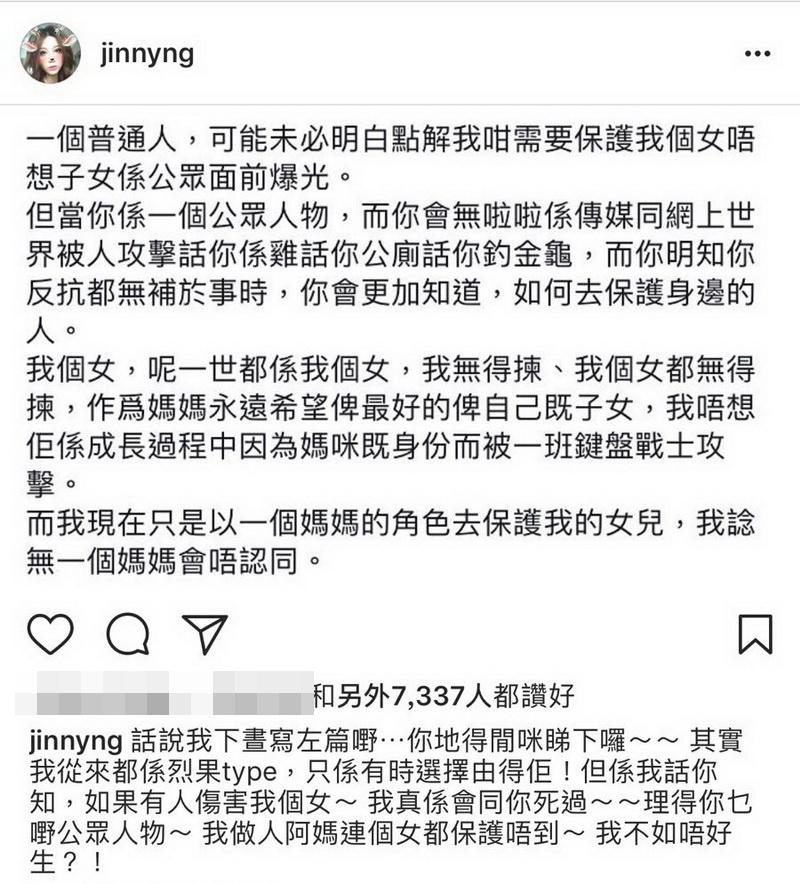Open jinnyng's profile picture

pyautogui.click(x=50, y=53)
